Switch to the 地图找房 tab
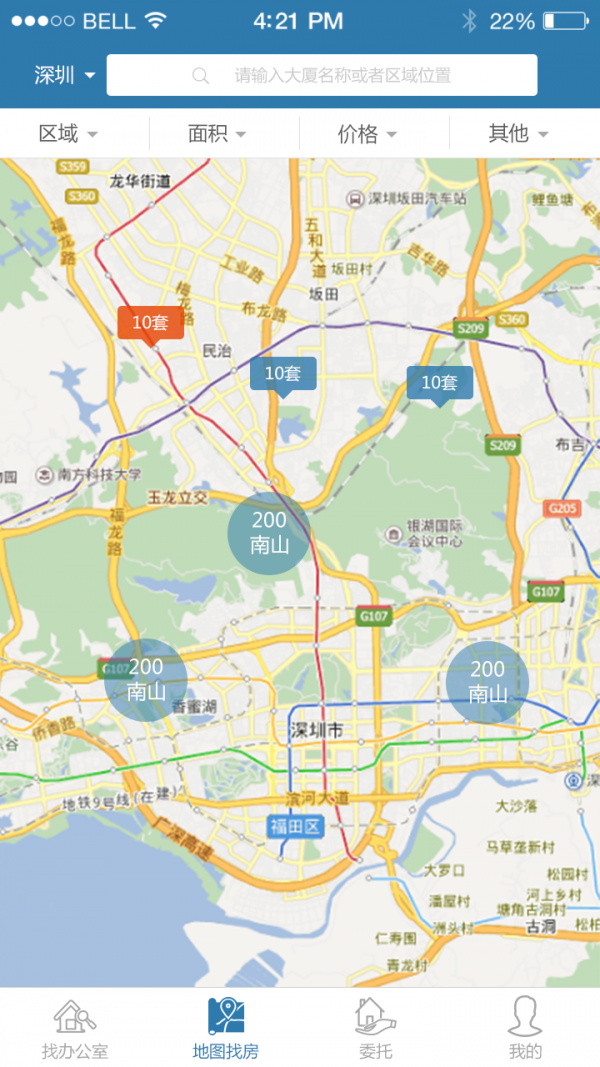 (x=226, y=1027)
